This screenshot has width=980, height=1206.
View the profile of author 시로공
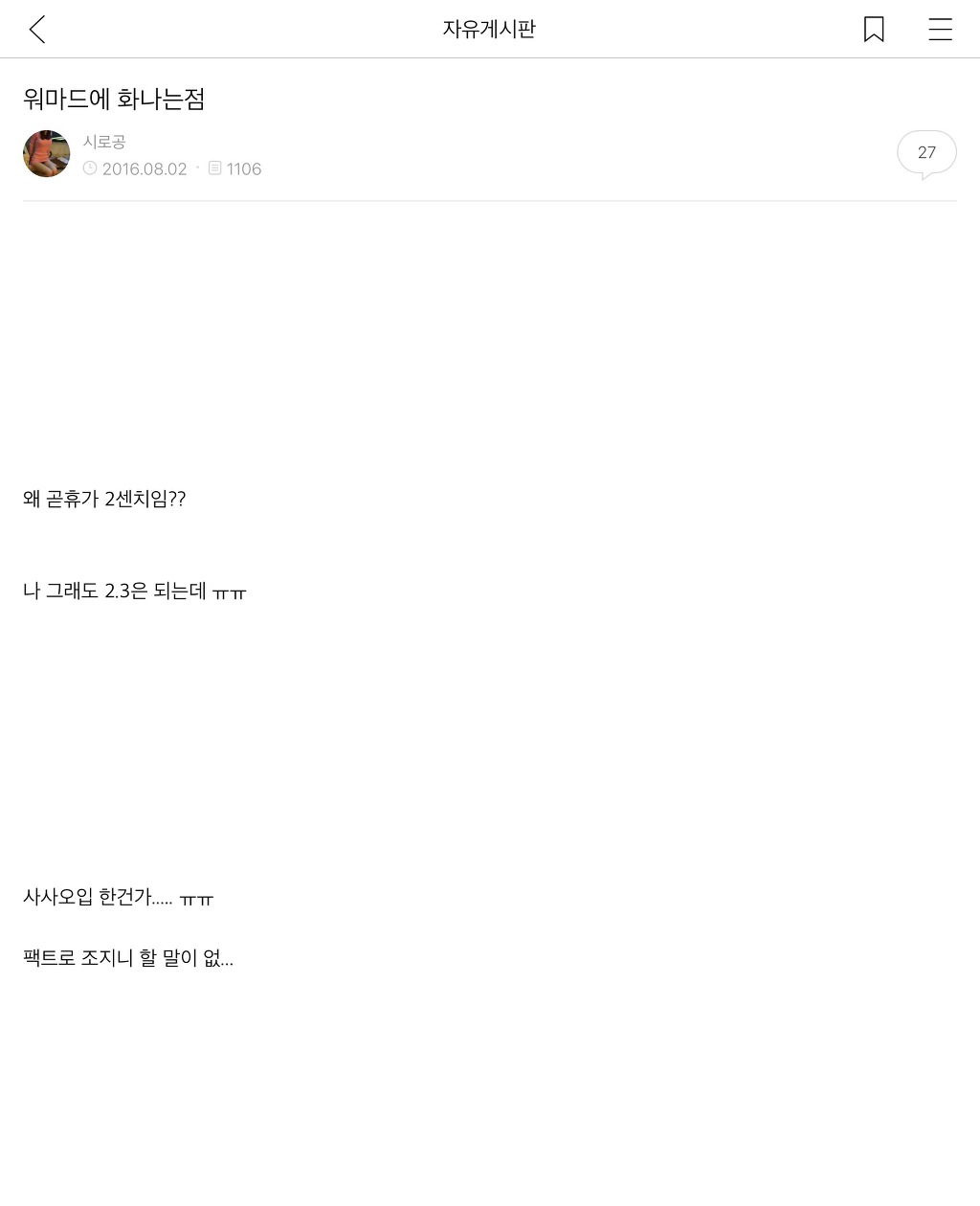tap(47, 154)
